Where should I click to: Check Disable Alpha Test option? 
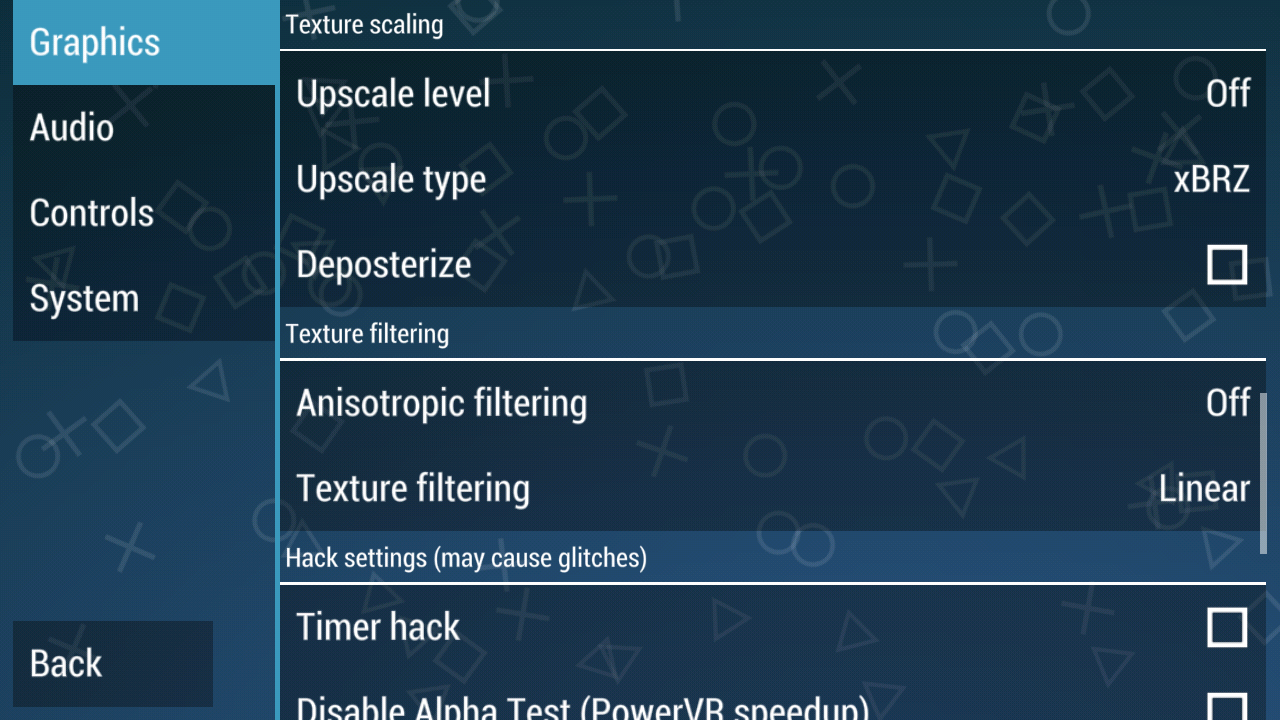(x=1227, y=706)
